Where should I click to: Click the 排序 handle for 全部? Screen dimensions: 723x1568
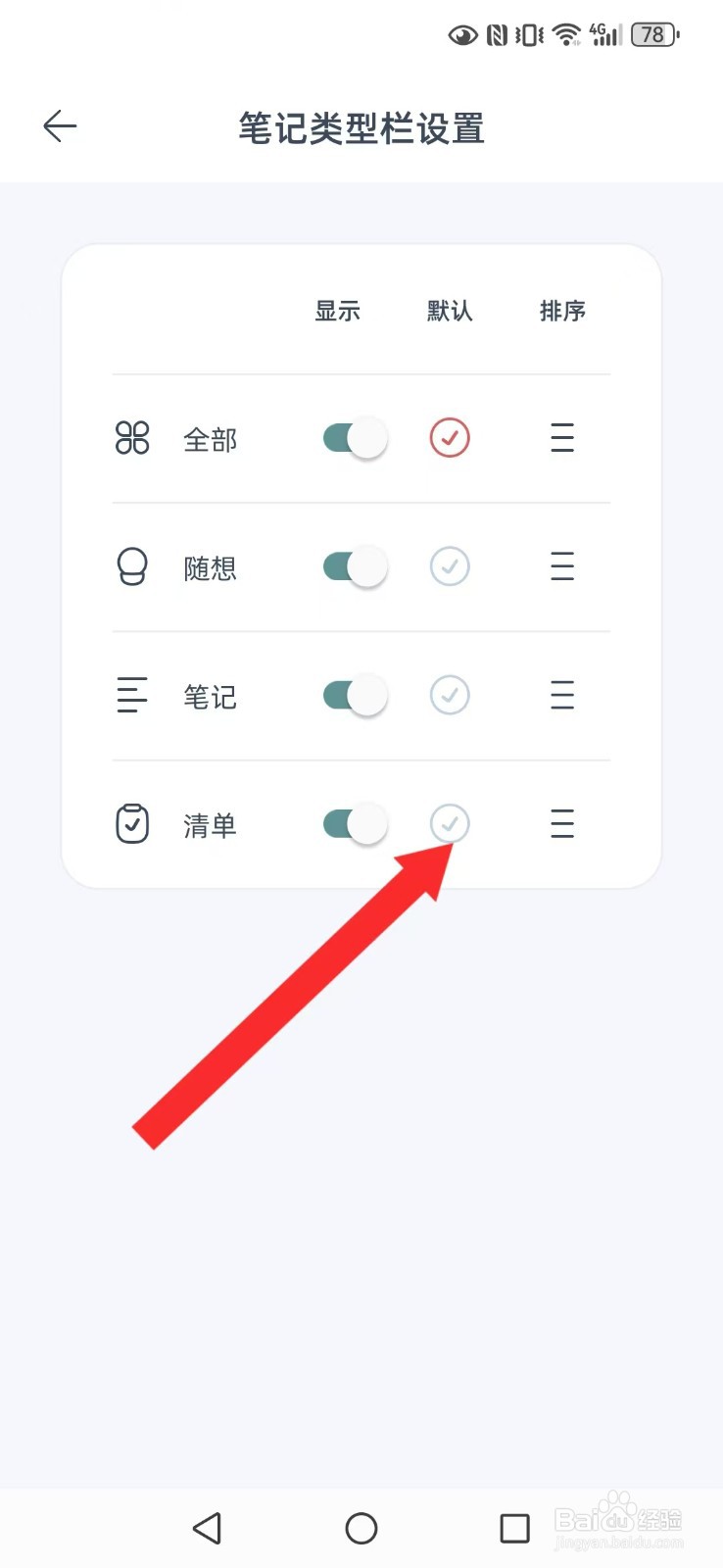coord(561,438)
